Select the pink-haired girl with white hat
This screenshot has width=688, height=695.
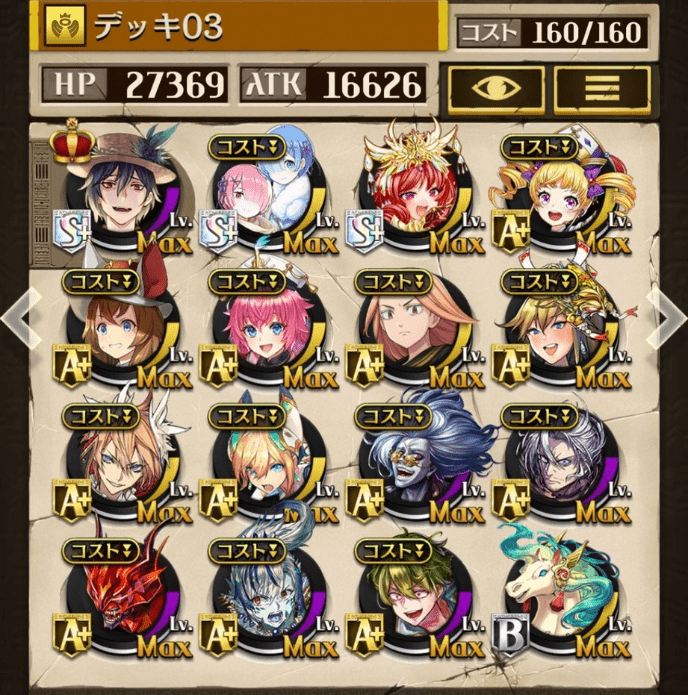coord(264,330)
